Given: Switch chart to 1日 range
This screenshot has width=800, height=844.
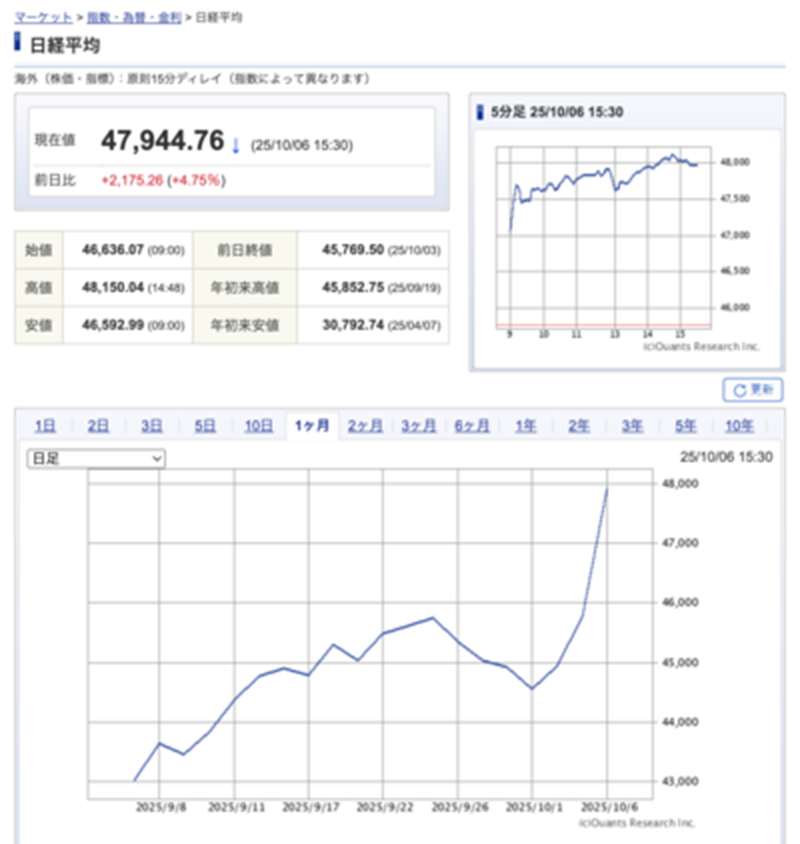Looking at the screenshot, I should coord(44,426).
